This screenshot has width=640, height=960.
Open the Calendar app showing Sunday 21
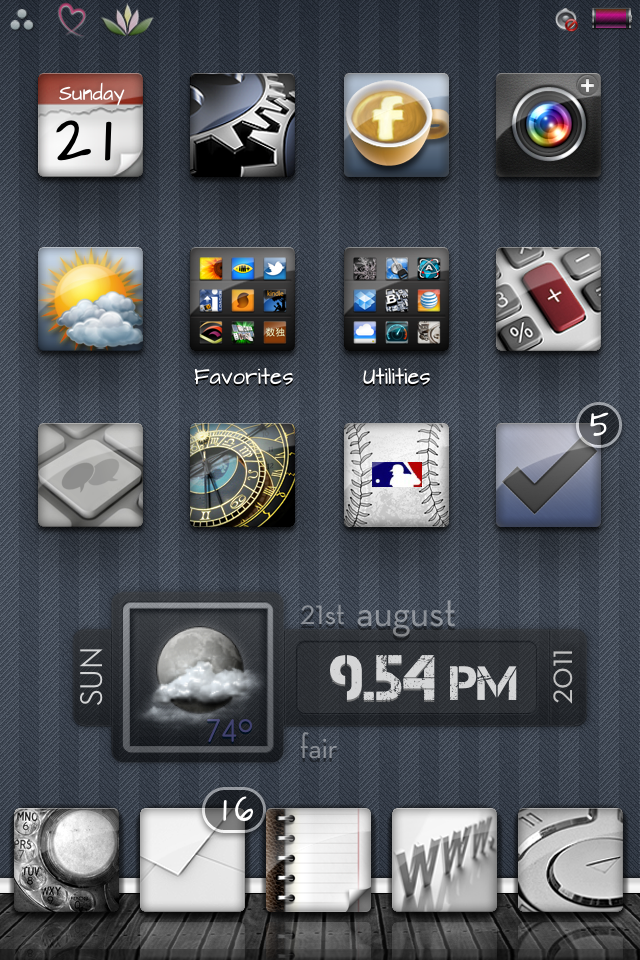pyautogui.click(x=90, y=125)
